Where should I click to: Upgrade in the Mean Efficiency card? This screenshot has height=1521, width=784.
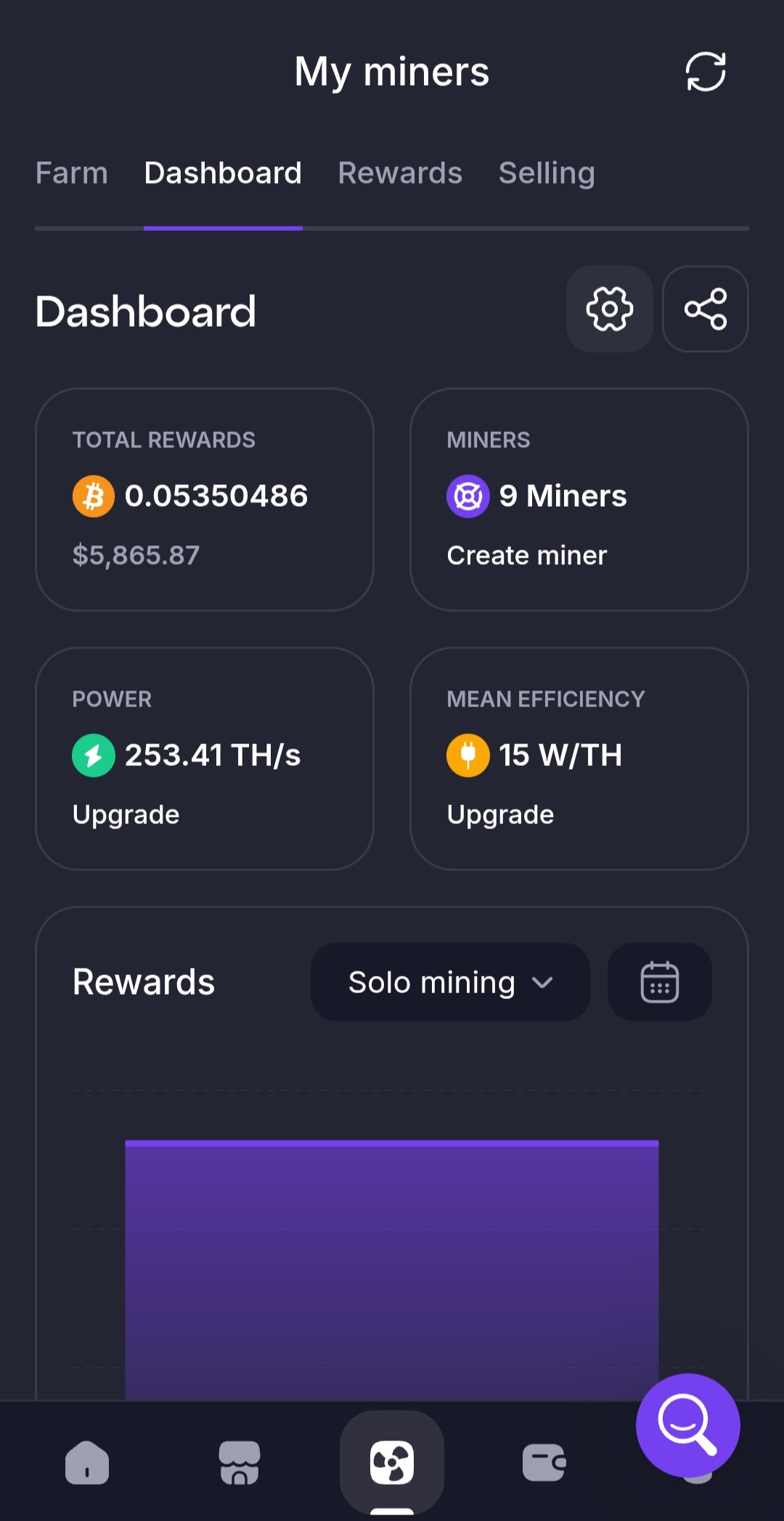500,815
